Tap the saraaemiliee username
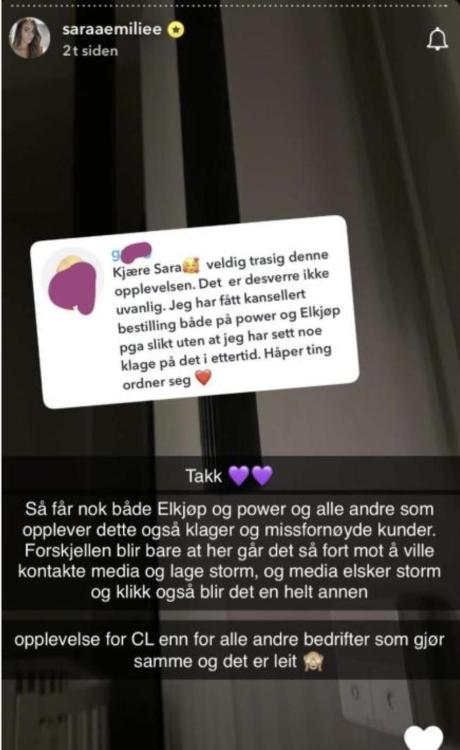The image size is (460, 750). [112, 29]
